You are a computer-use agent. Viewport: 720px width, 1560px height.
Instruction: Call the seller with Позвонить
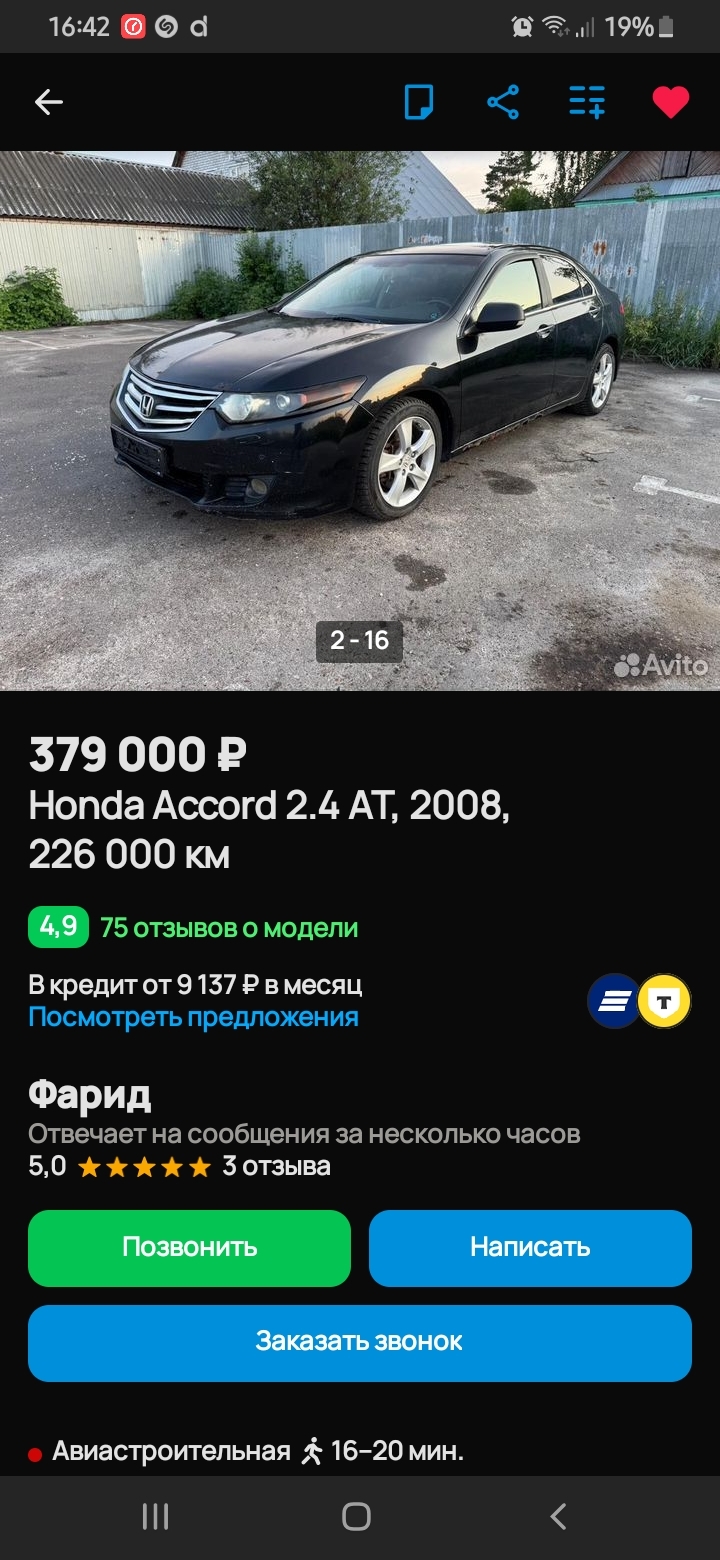pos(189,1248)
